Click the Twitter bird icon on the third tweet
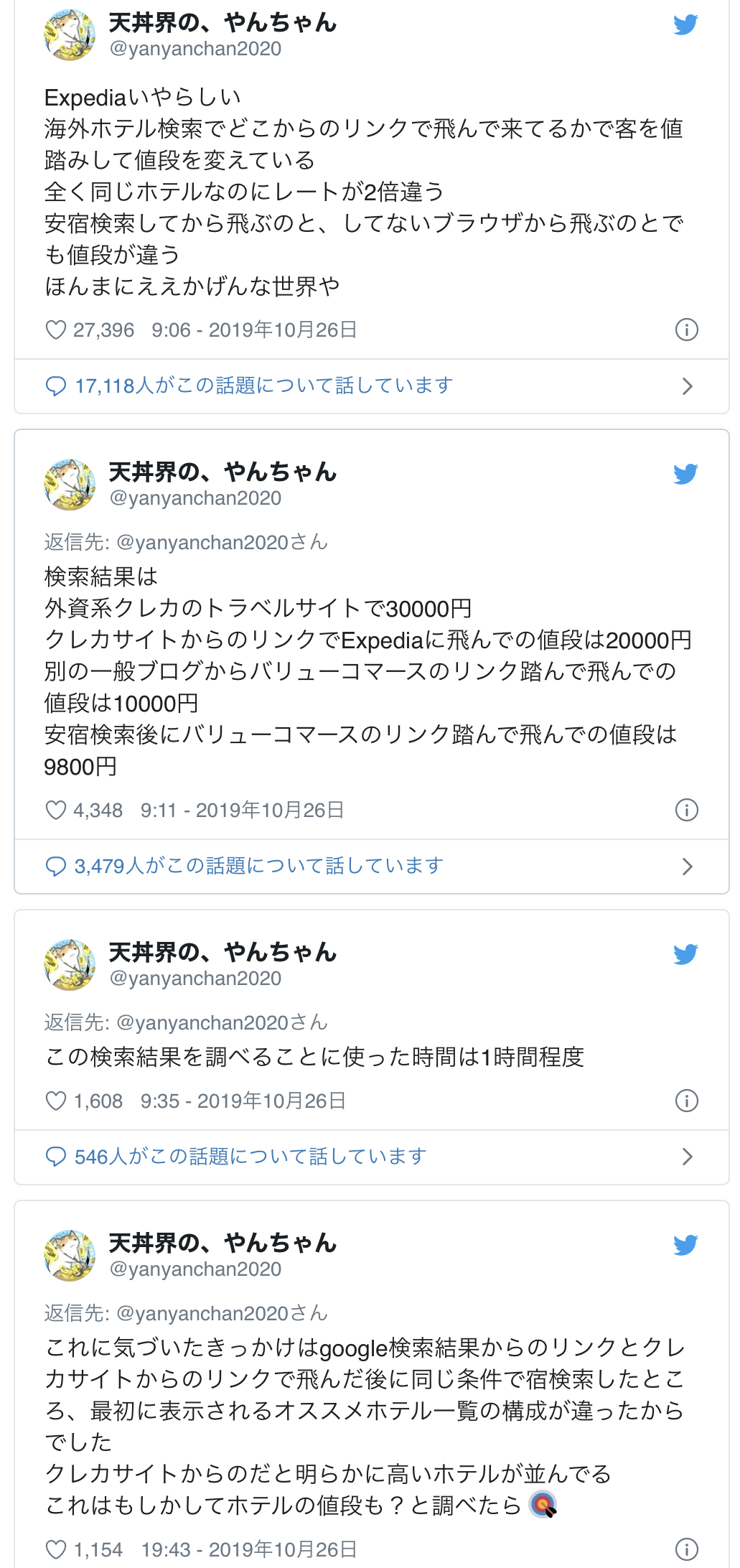The width and height of the screenshot is (740, 1568). 687,954
